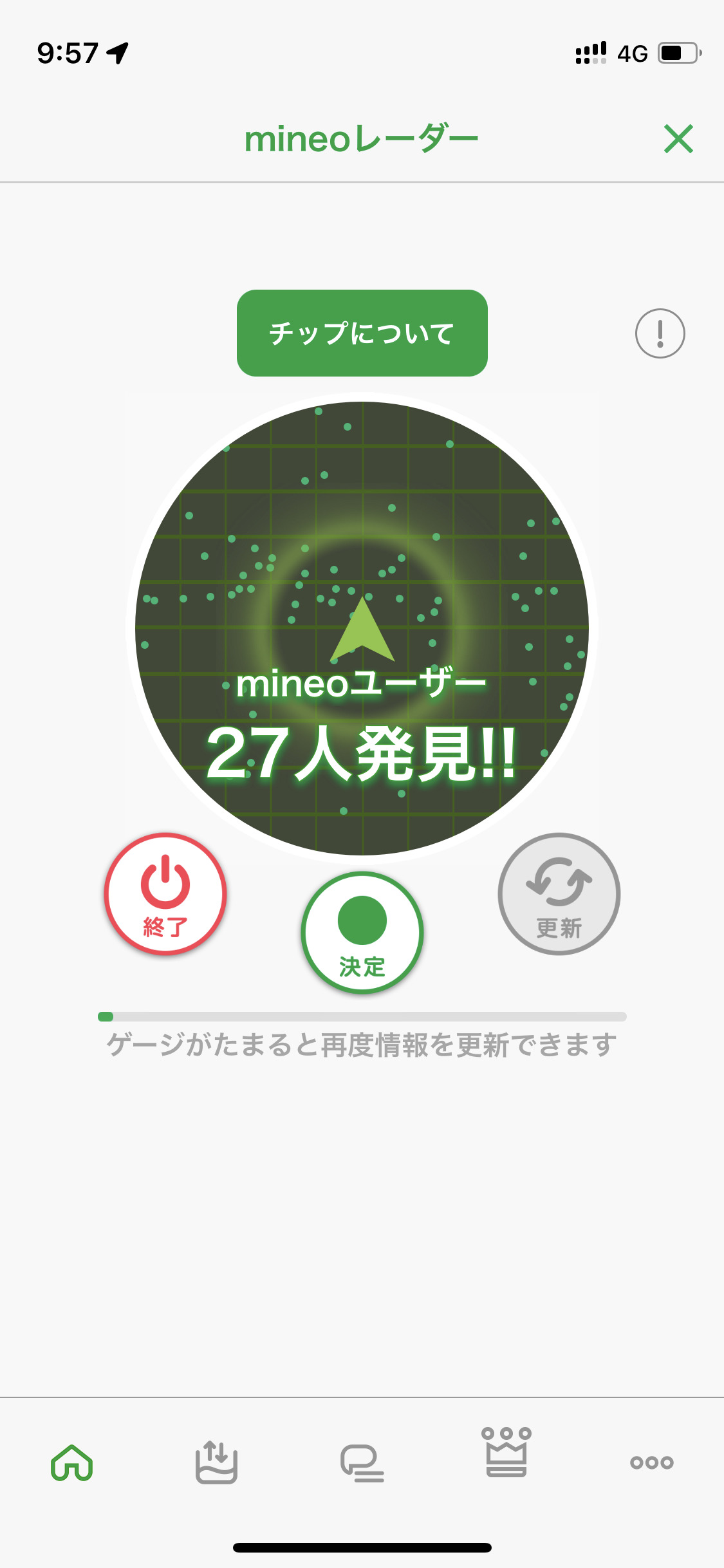Open the チップについて button

362,333
